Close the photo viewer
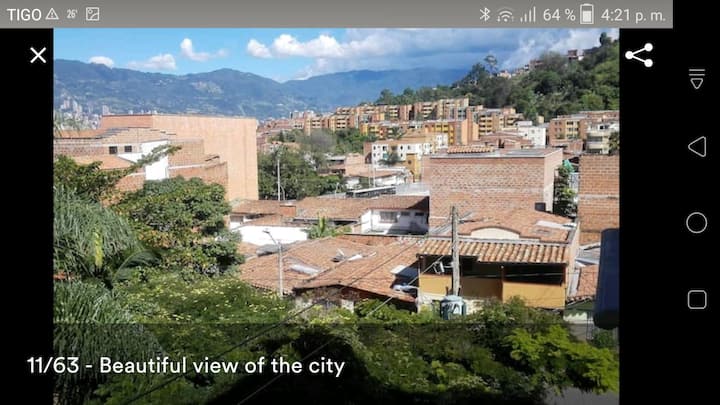 tap(38, 55)
